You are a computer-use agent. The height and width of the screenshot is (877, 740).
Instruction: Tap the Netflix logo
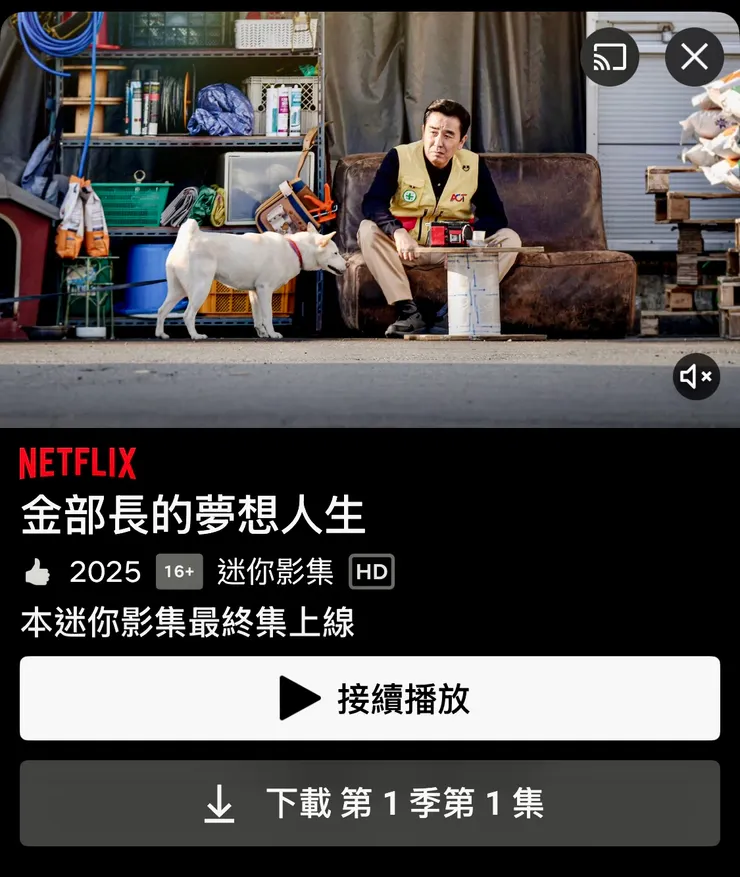point(77,462)
